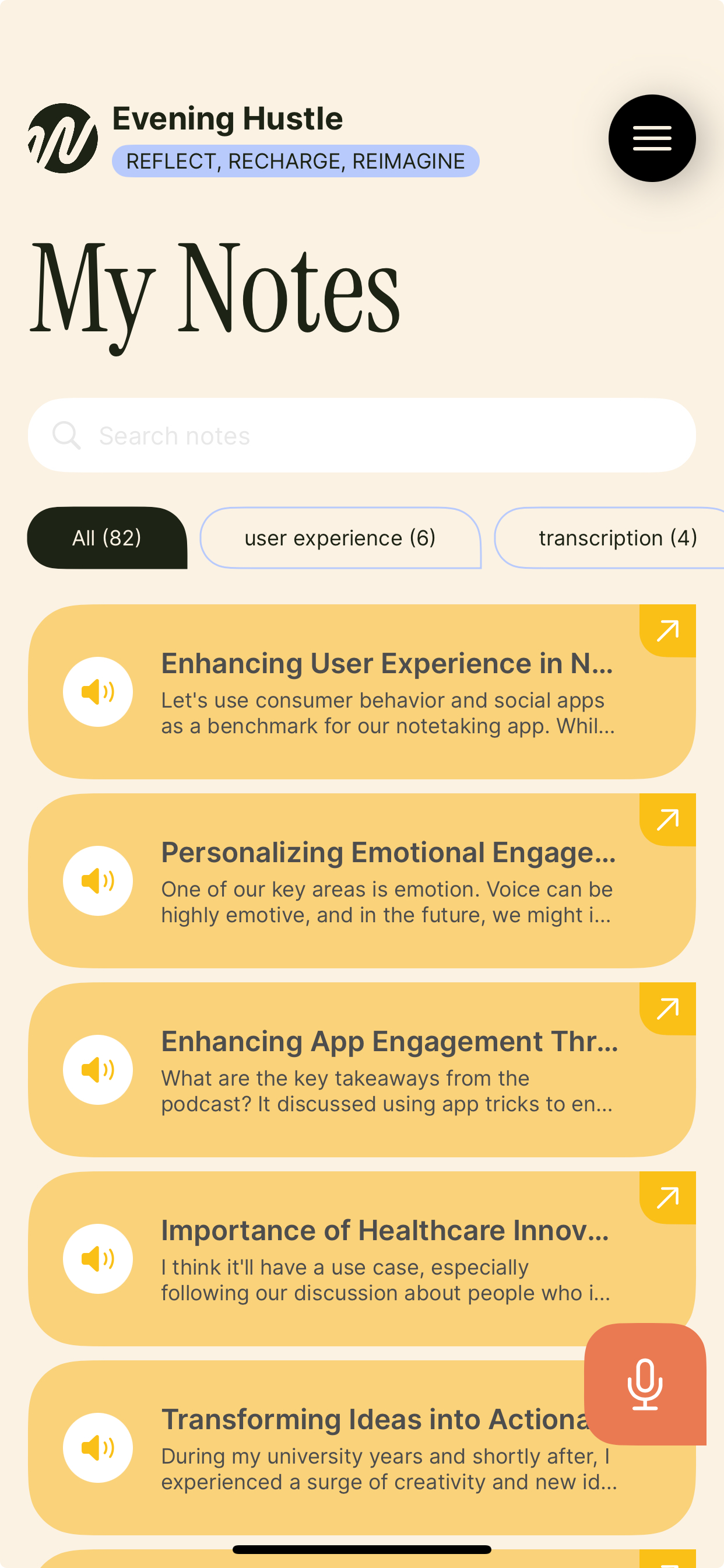Play audio for Enhancing User Experience note
The width and height of the screenshot is (724, 1568).
click(98, 691)
